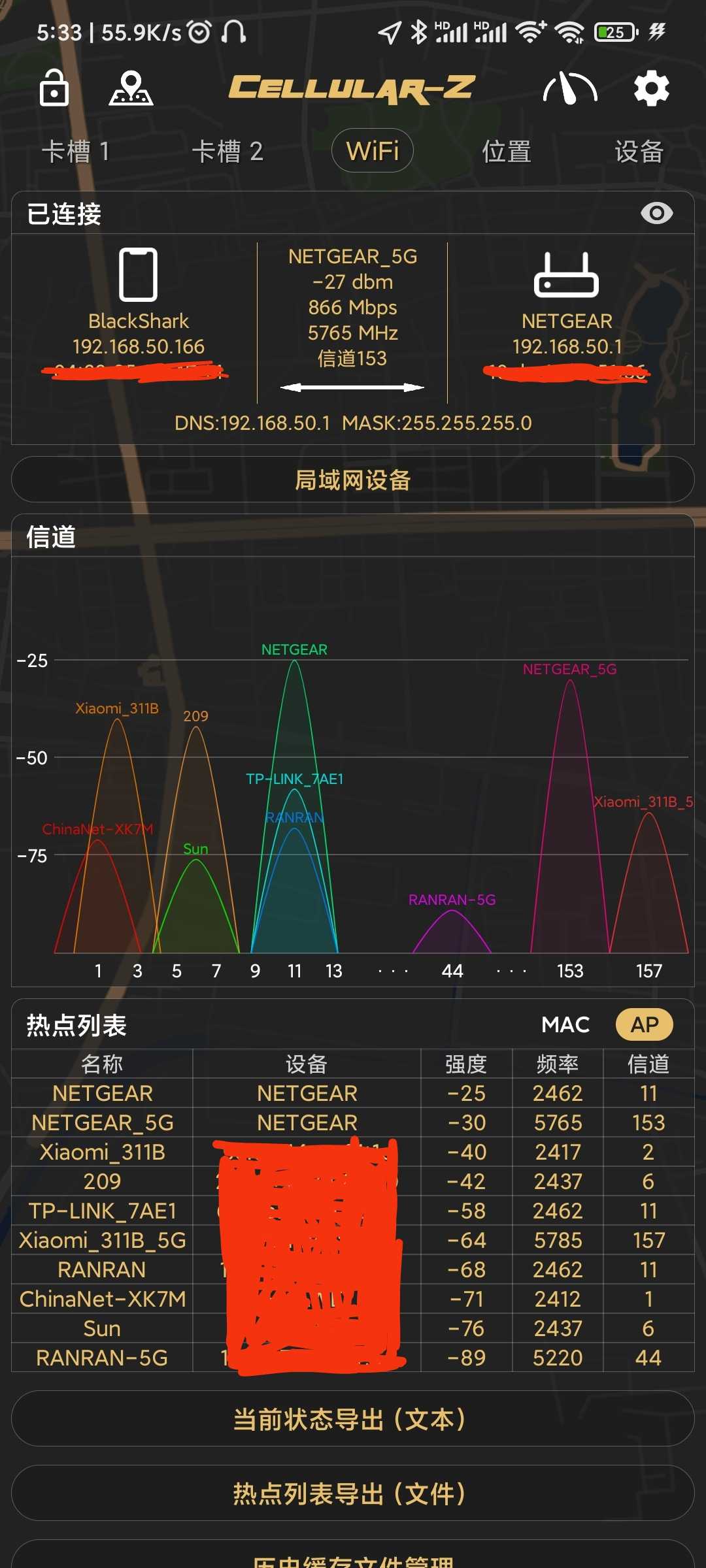The height and width of the screenshot is (1568, 706).
Task: Switch hotspot list to MAC view
Action: [565, 1024]
